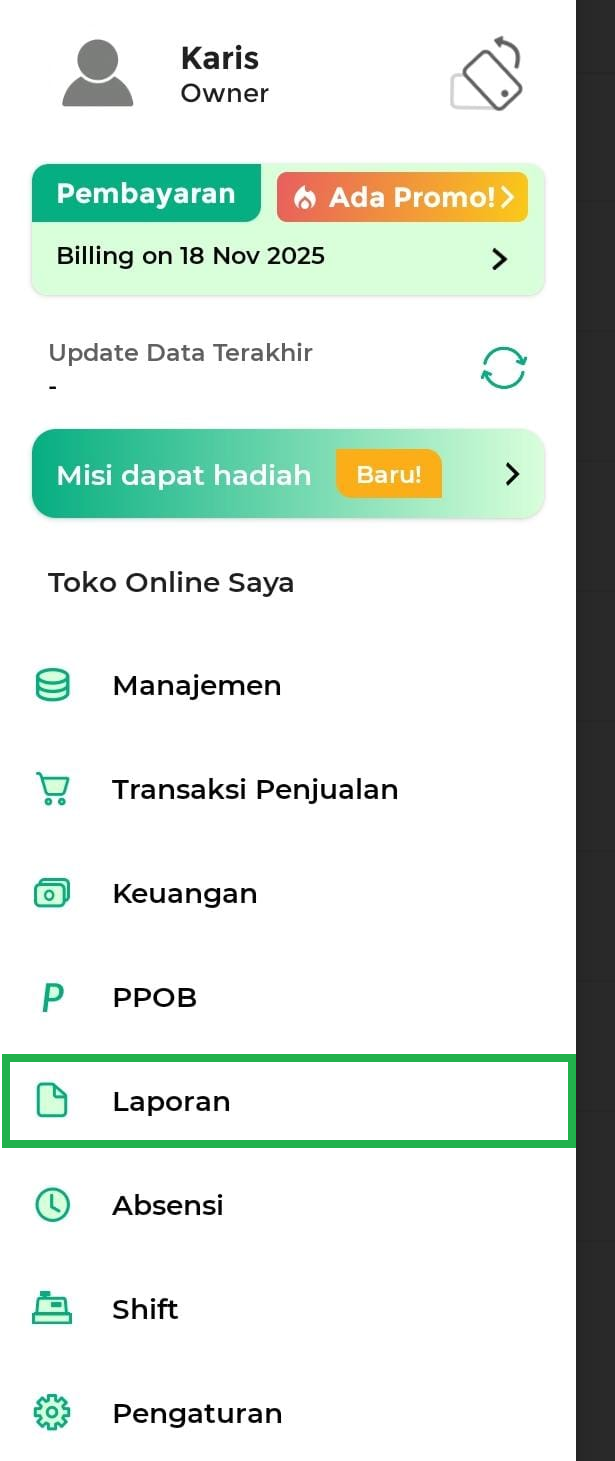Open Pengaturan settings
Viewport: 615px width, 1461px height.
click(196, 1414)
